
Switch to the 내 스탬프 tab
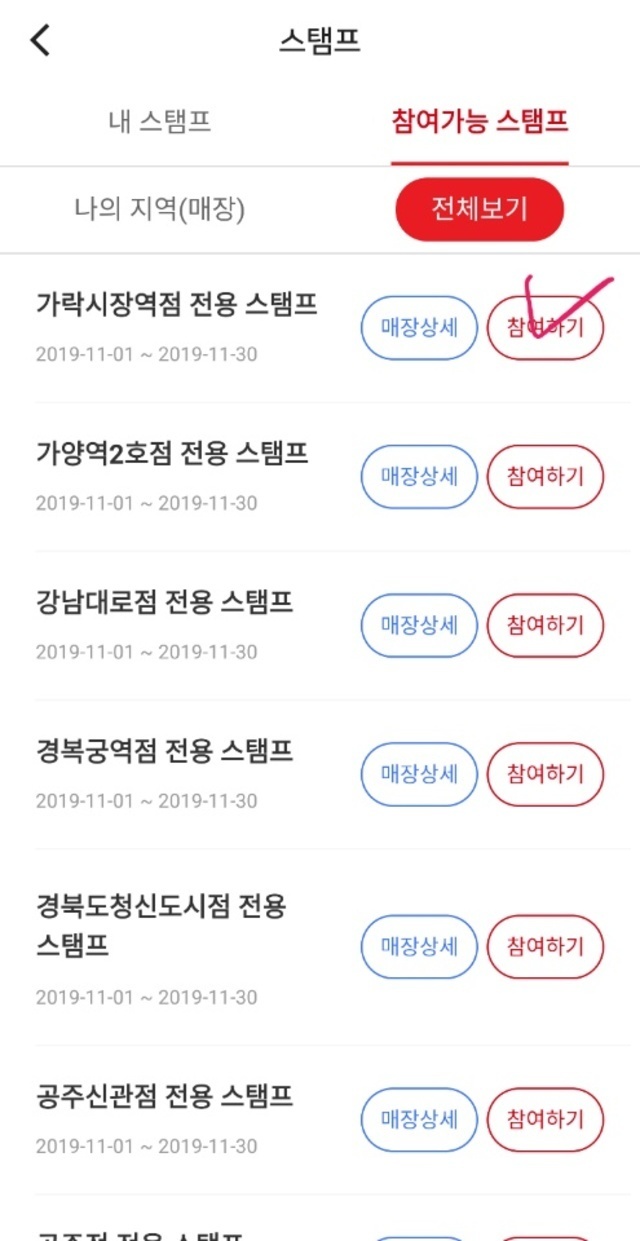coord(160,122)
